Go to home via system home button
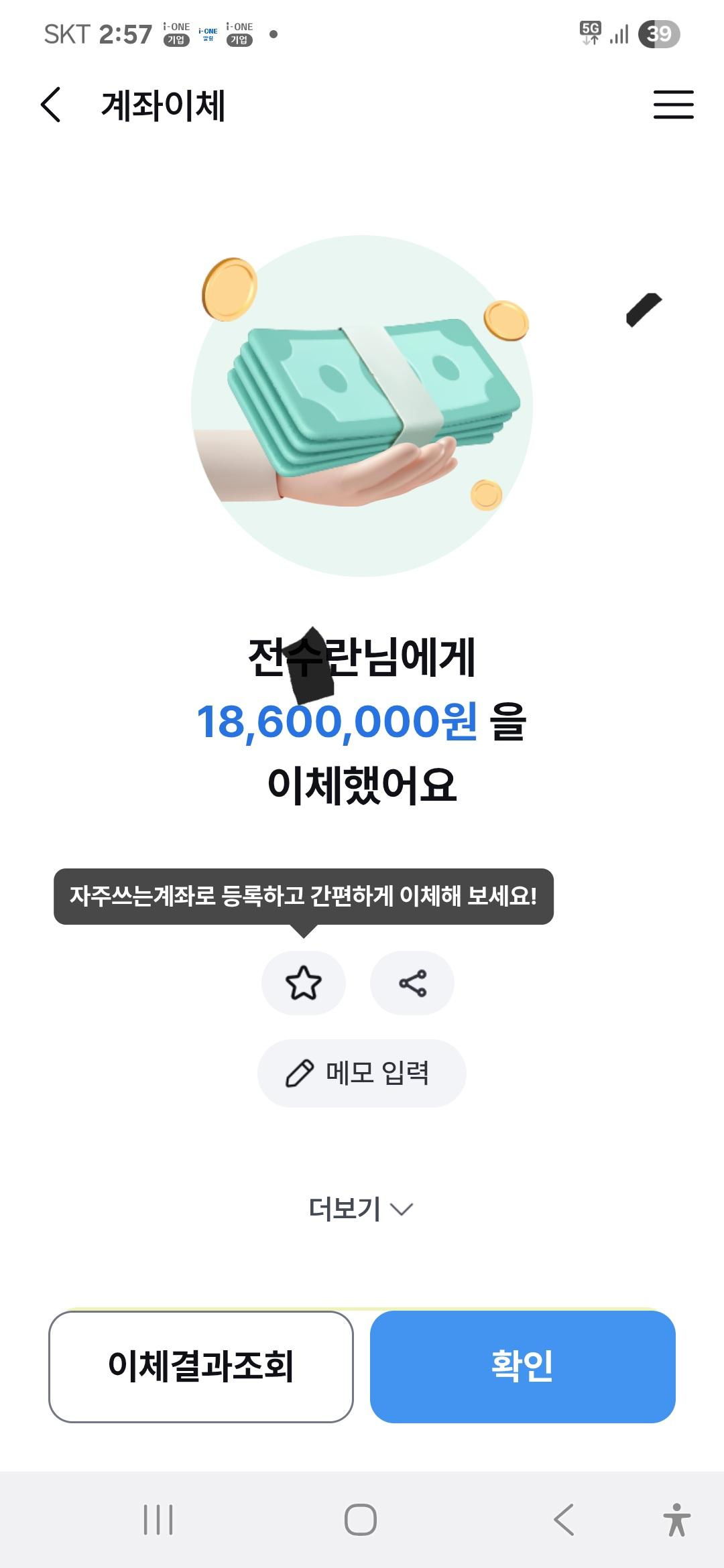Viewport: 724px width, 1568px height. pyautogui.click(x=361, y=1520)
